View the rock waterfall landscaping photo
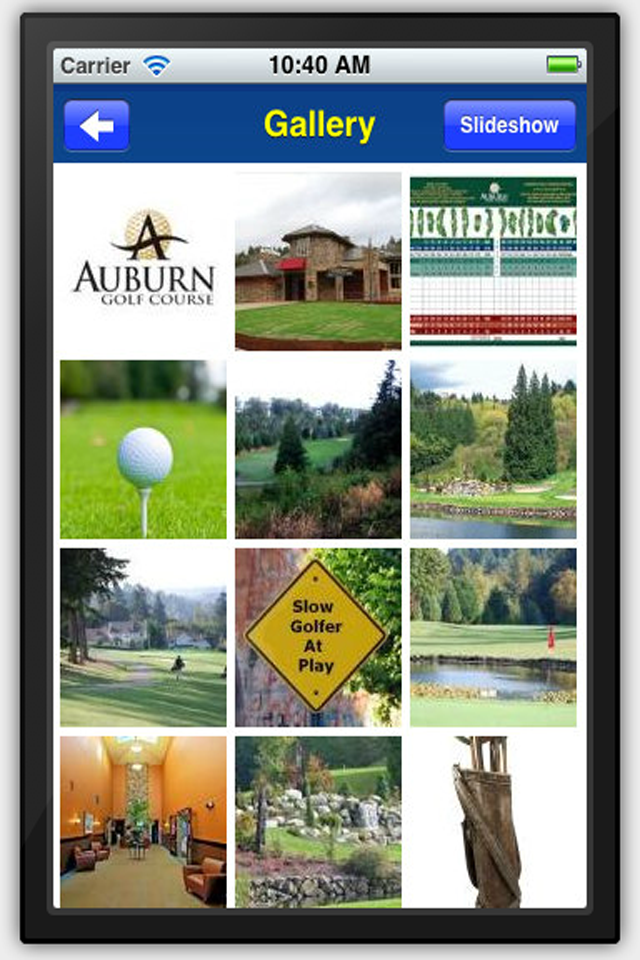Viewport: 640px width, 960px height. click(318, 822)
